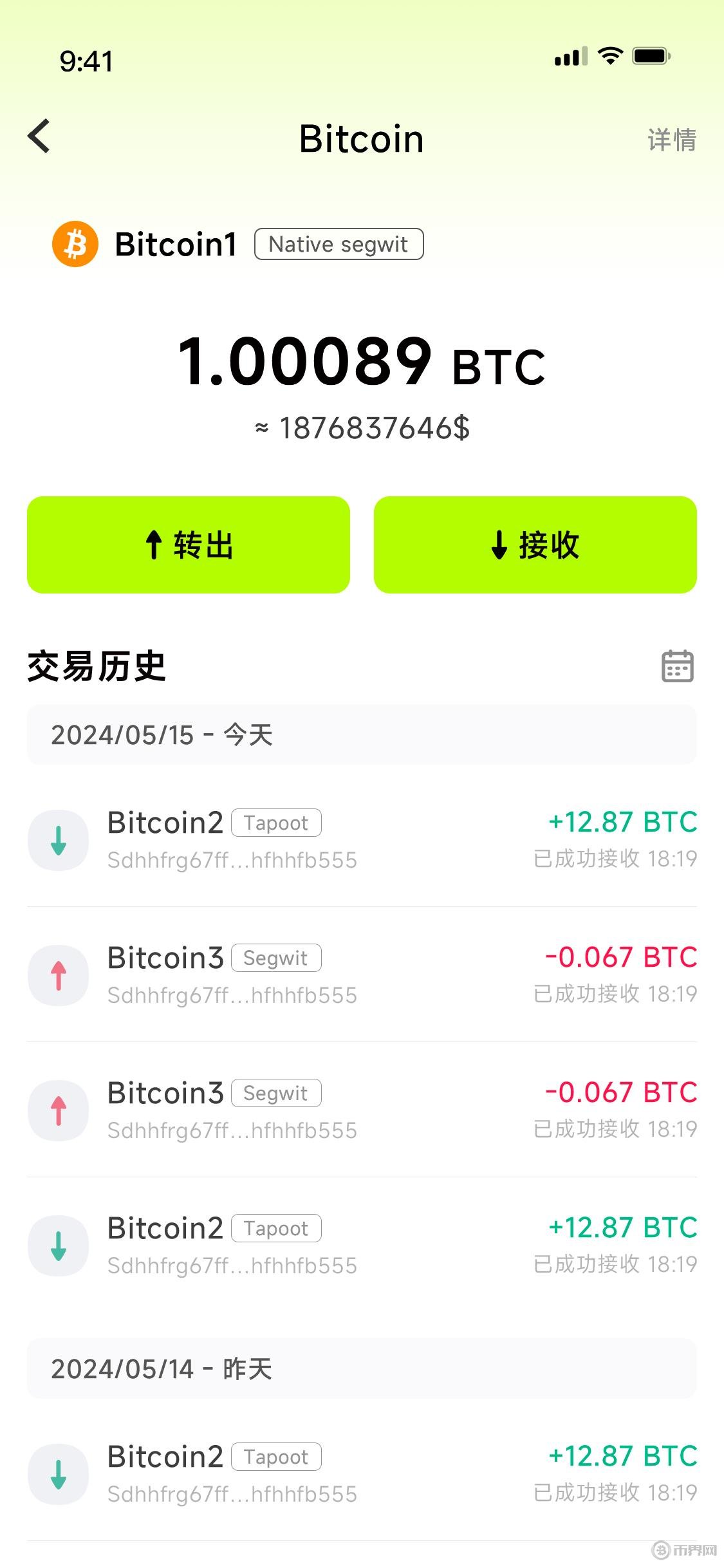Go back with the back arrow

[39, 136]
